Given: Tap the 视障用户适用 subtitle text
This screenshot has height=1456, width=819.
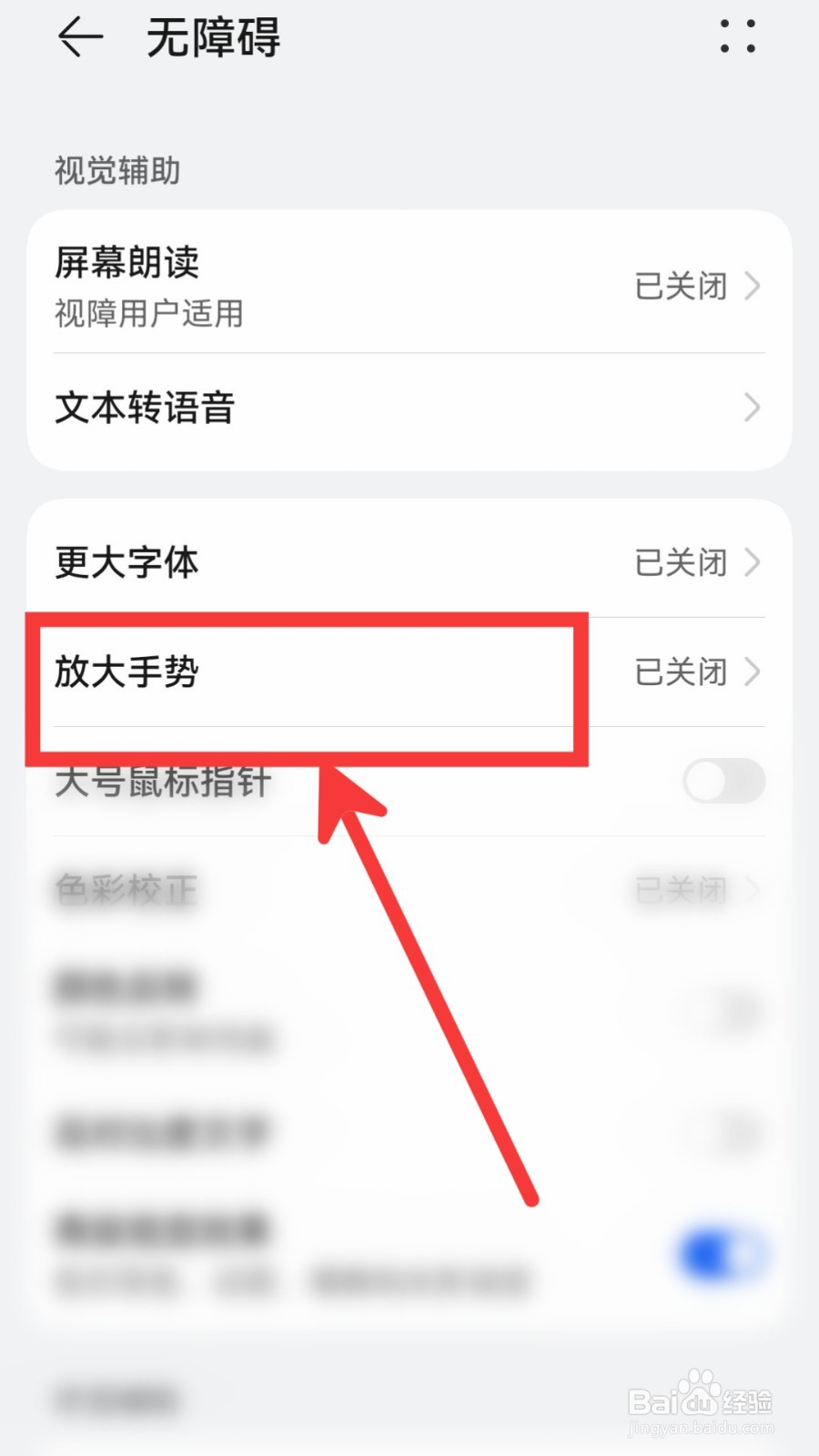Looking at the screenshot, I should [148, 313].
